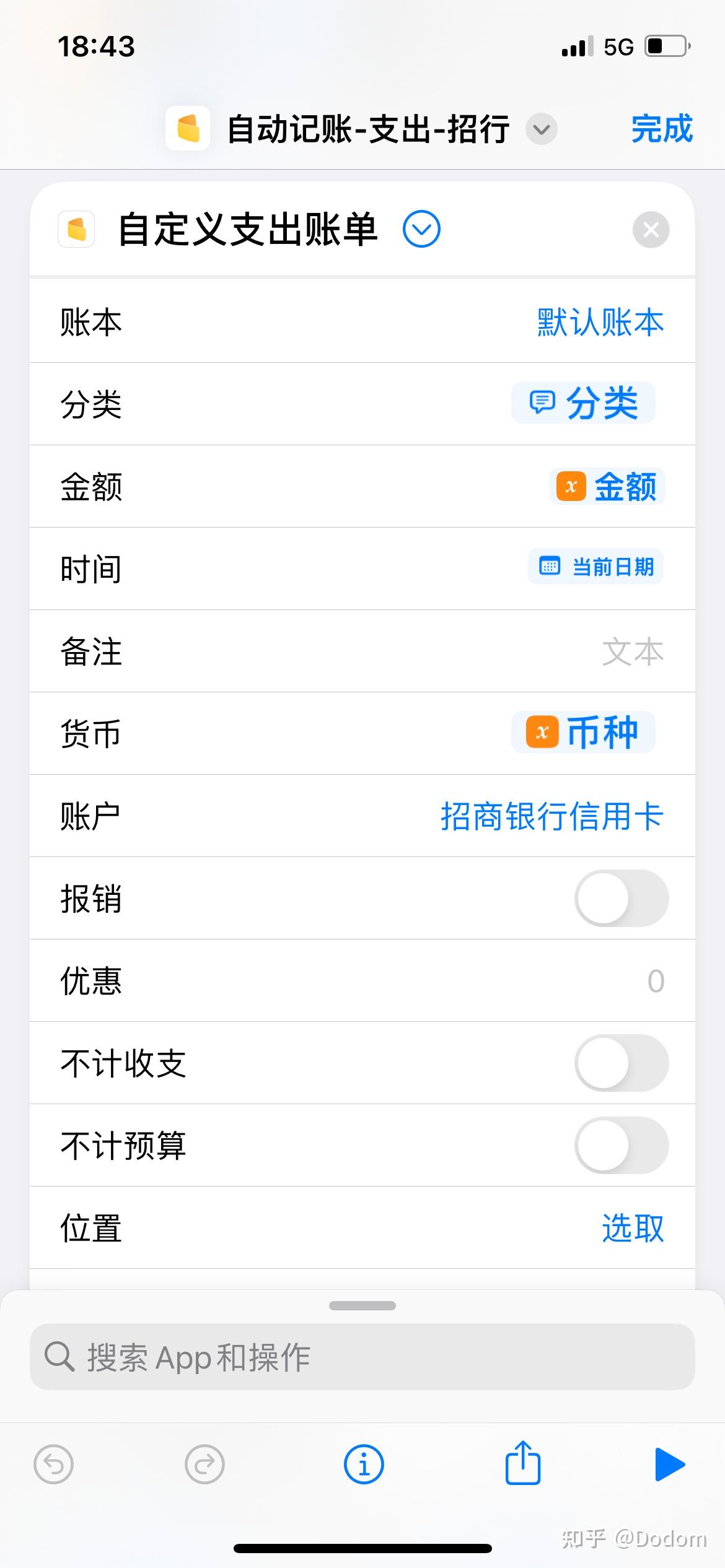Viewport: 725px width, 1568px height.
Task: Select the 金额 variable token
Action: (x=606, y=487)
